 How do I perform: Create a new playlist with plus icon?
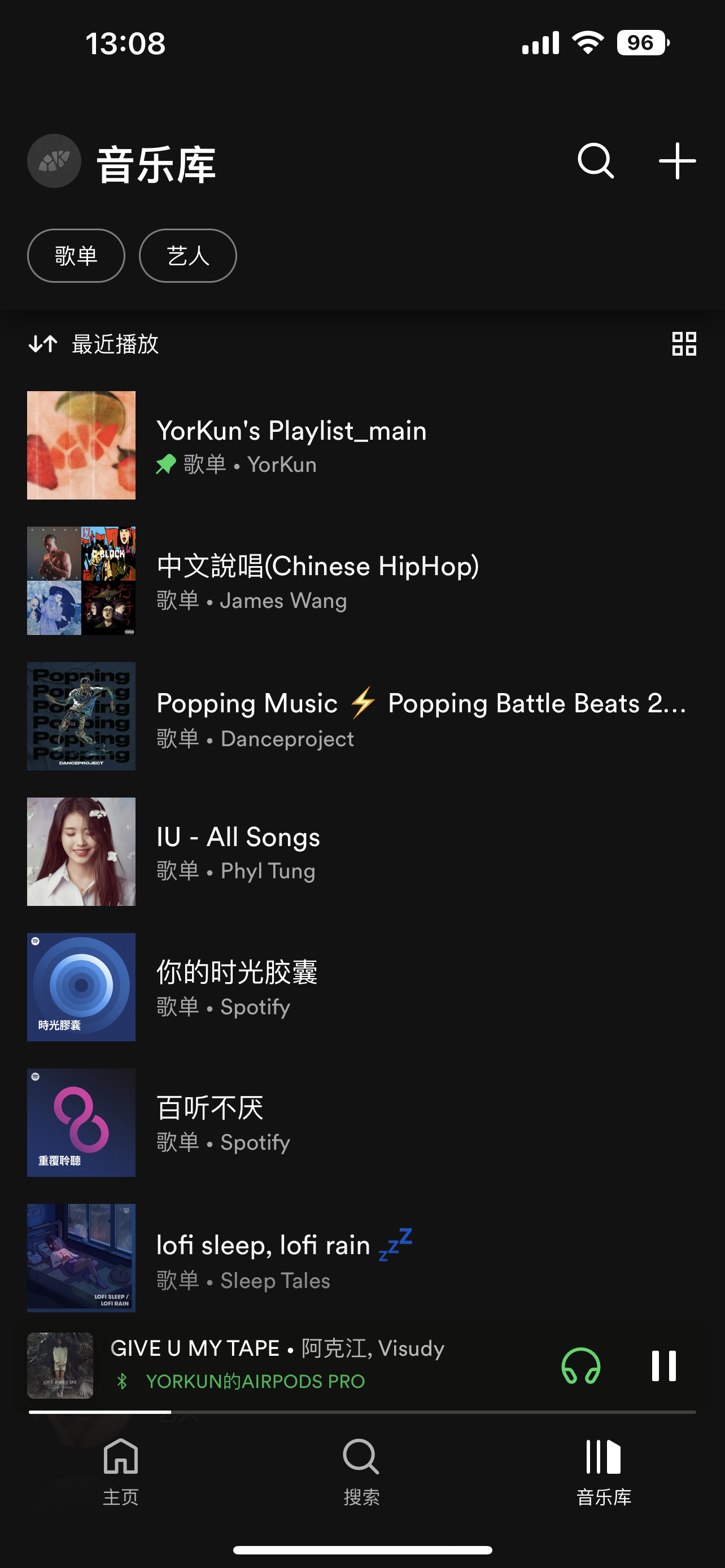point(677,161)
